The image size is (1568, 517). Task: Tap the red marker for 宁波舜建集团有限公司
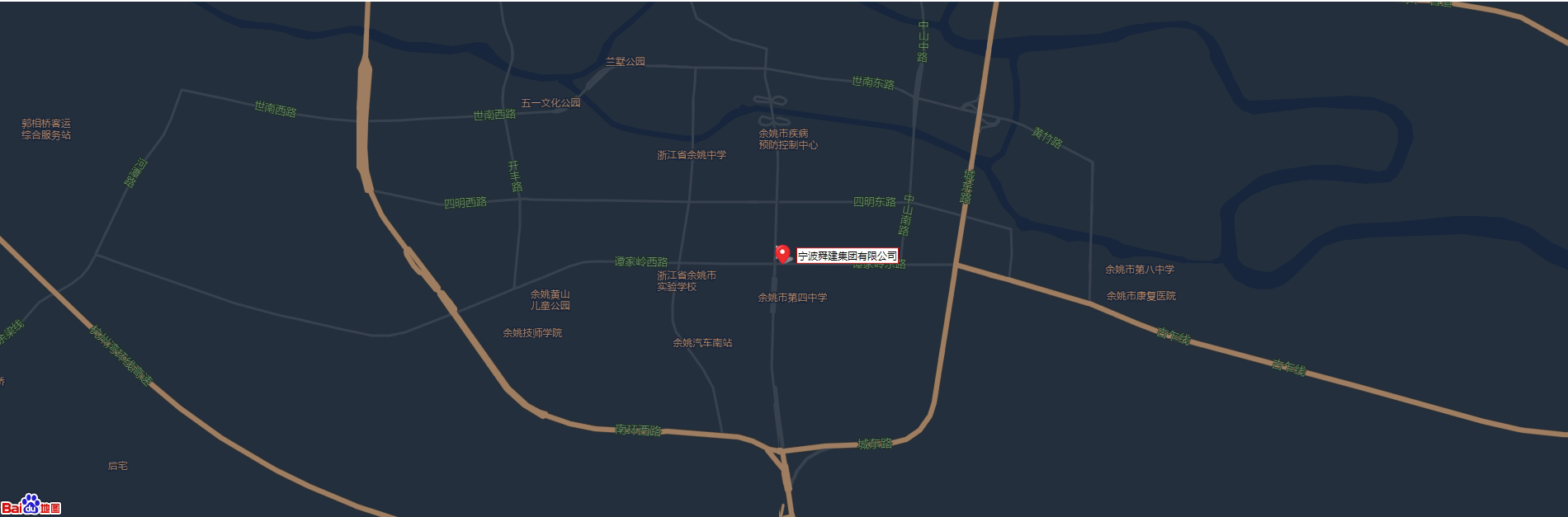tap(782, 253)
